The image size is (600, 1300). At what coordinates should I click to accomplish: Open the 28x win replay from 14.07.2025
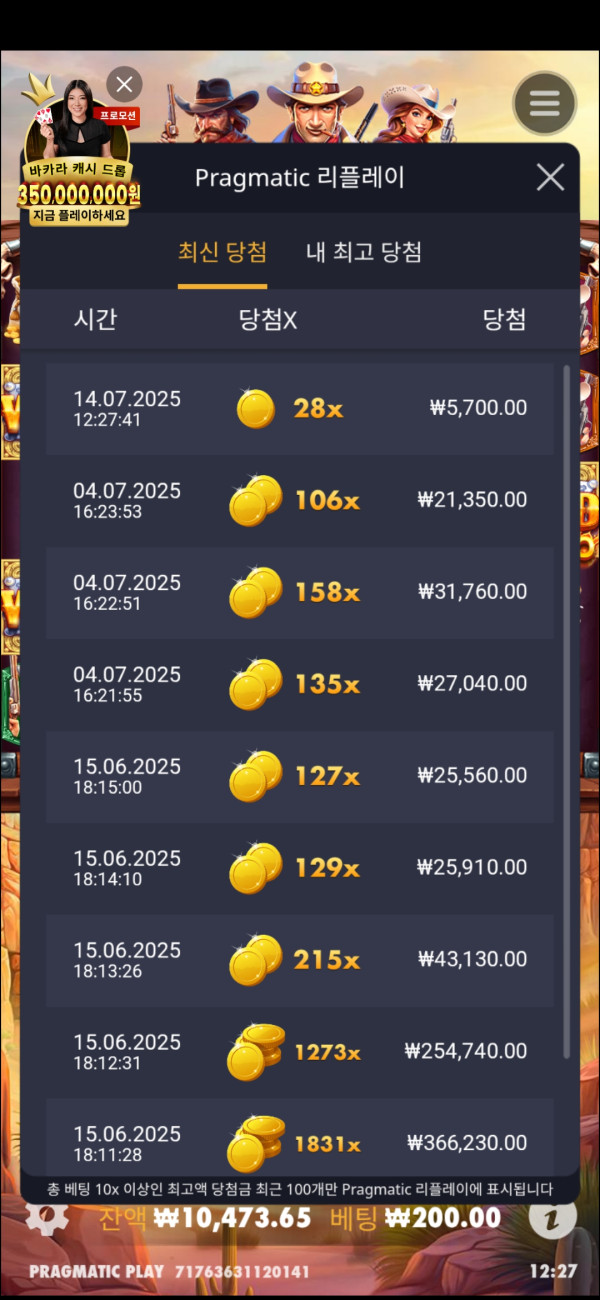300,408
